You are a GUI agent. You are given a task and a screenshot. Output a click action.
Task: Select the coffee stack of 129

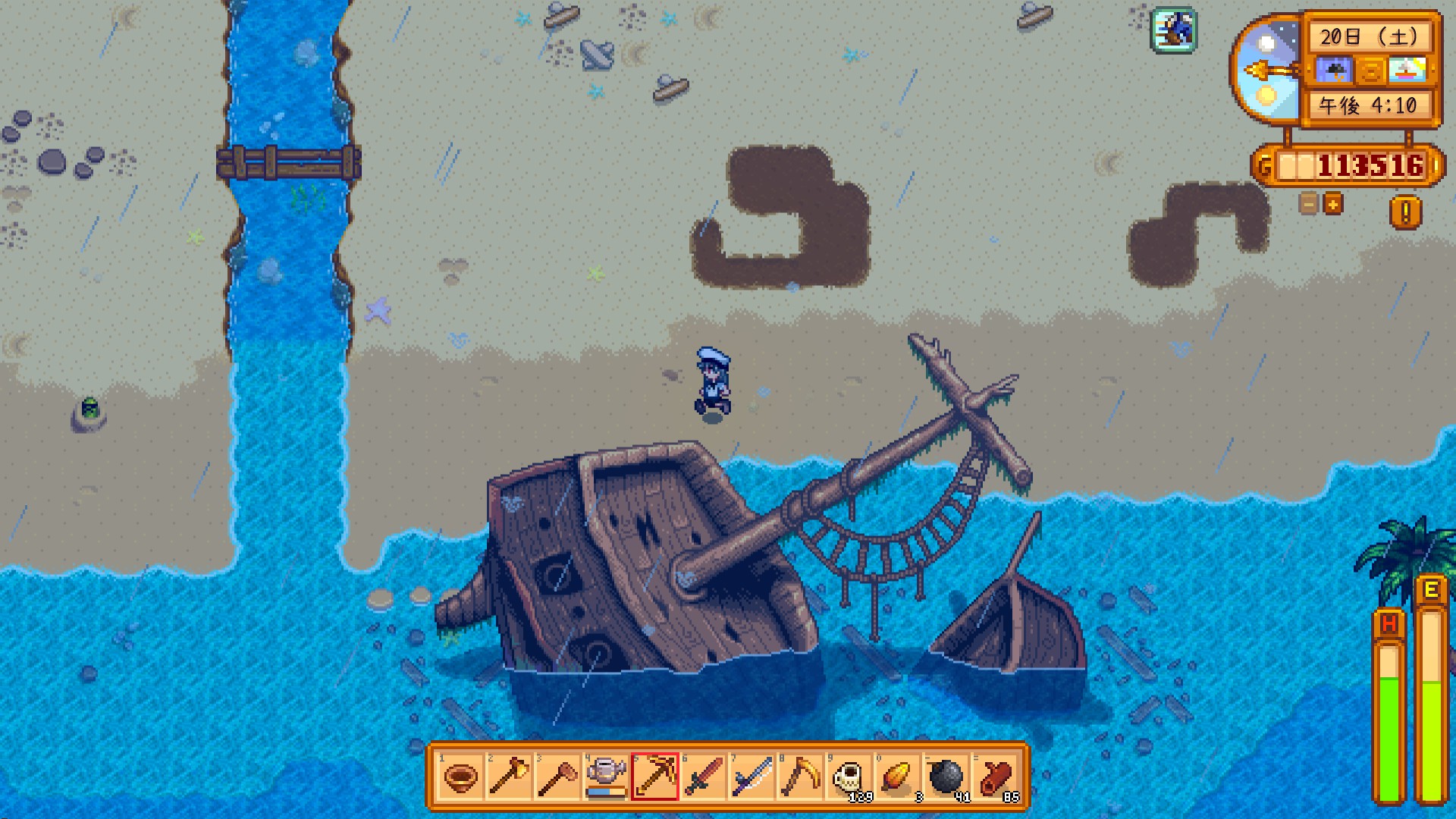point(849,777)
